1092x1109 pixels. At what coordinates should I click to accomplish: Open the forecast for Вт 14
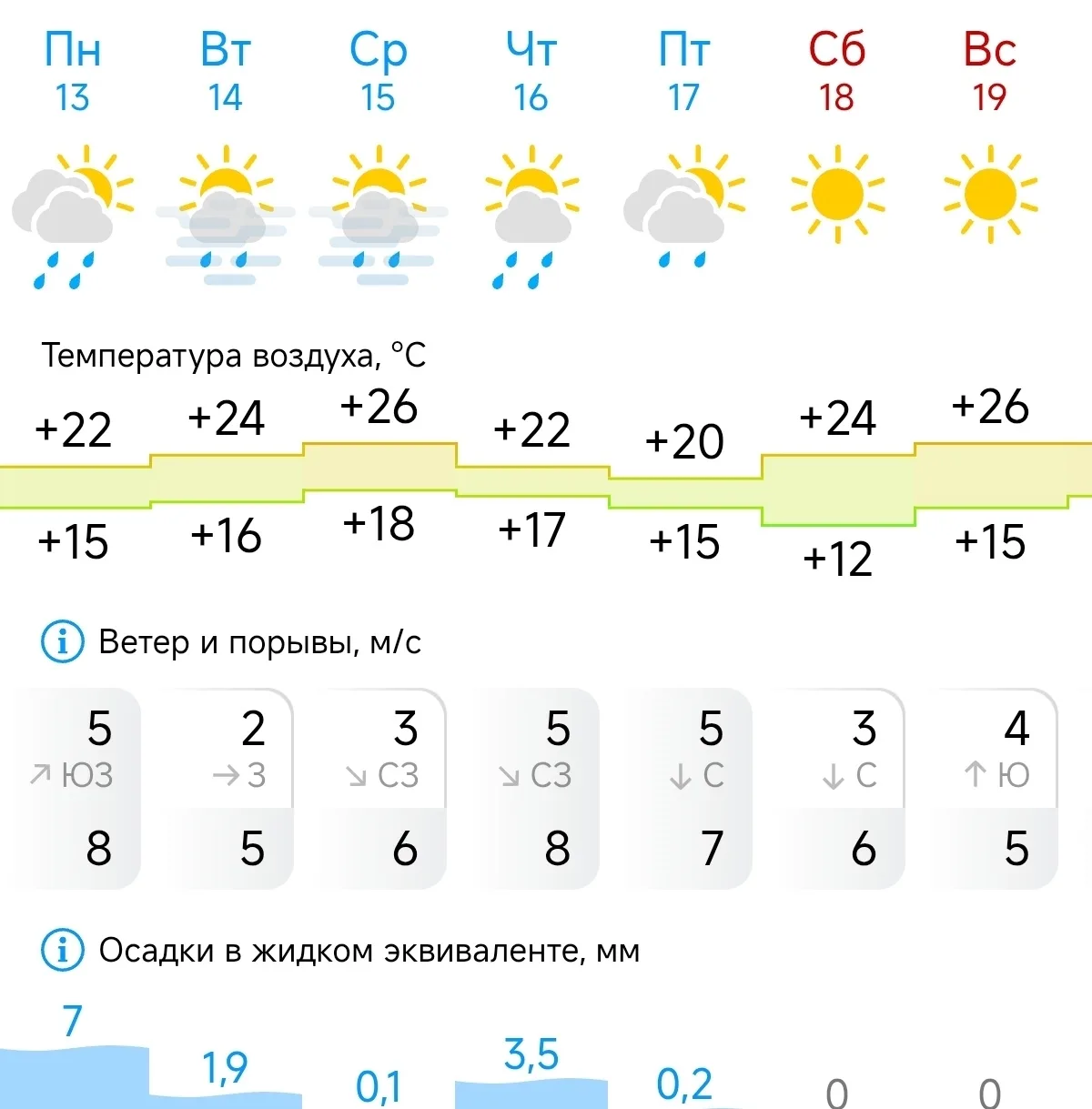point(226,72)
